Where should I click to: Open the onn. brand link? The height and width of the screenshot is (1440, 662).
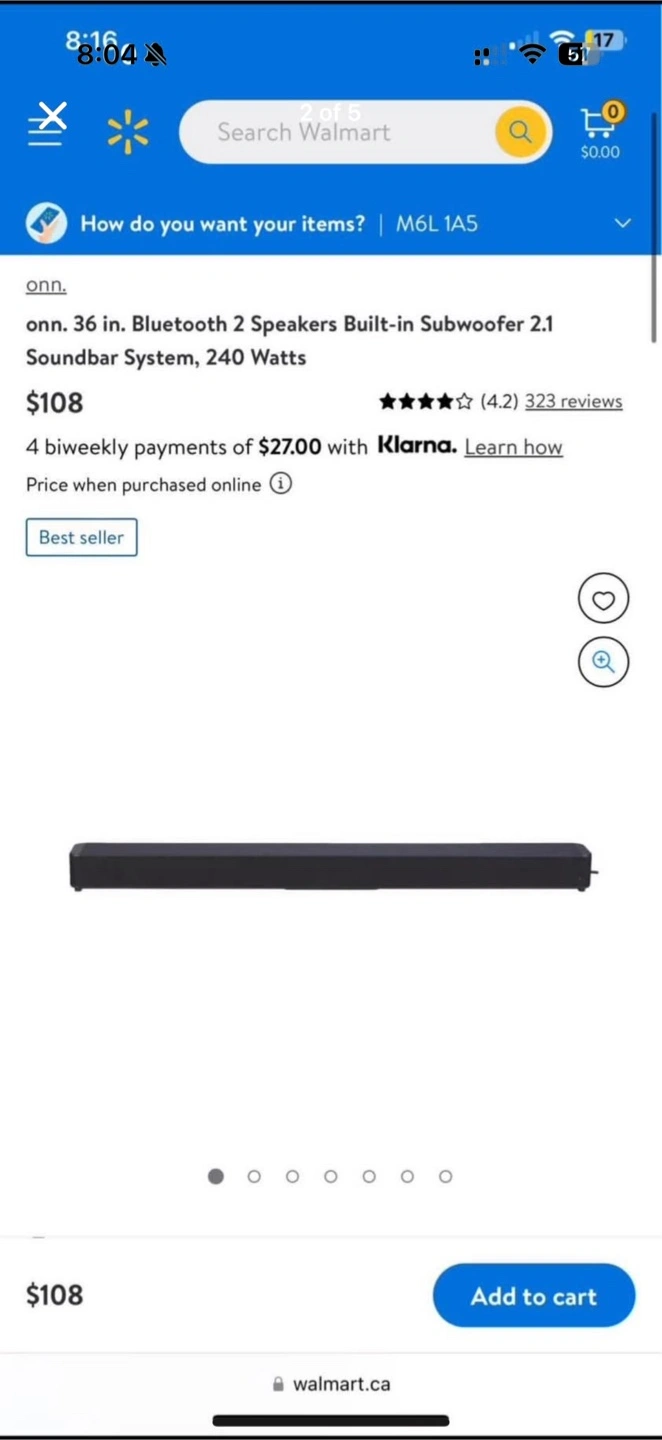(46, 285)
